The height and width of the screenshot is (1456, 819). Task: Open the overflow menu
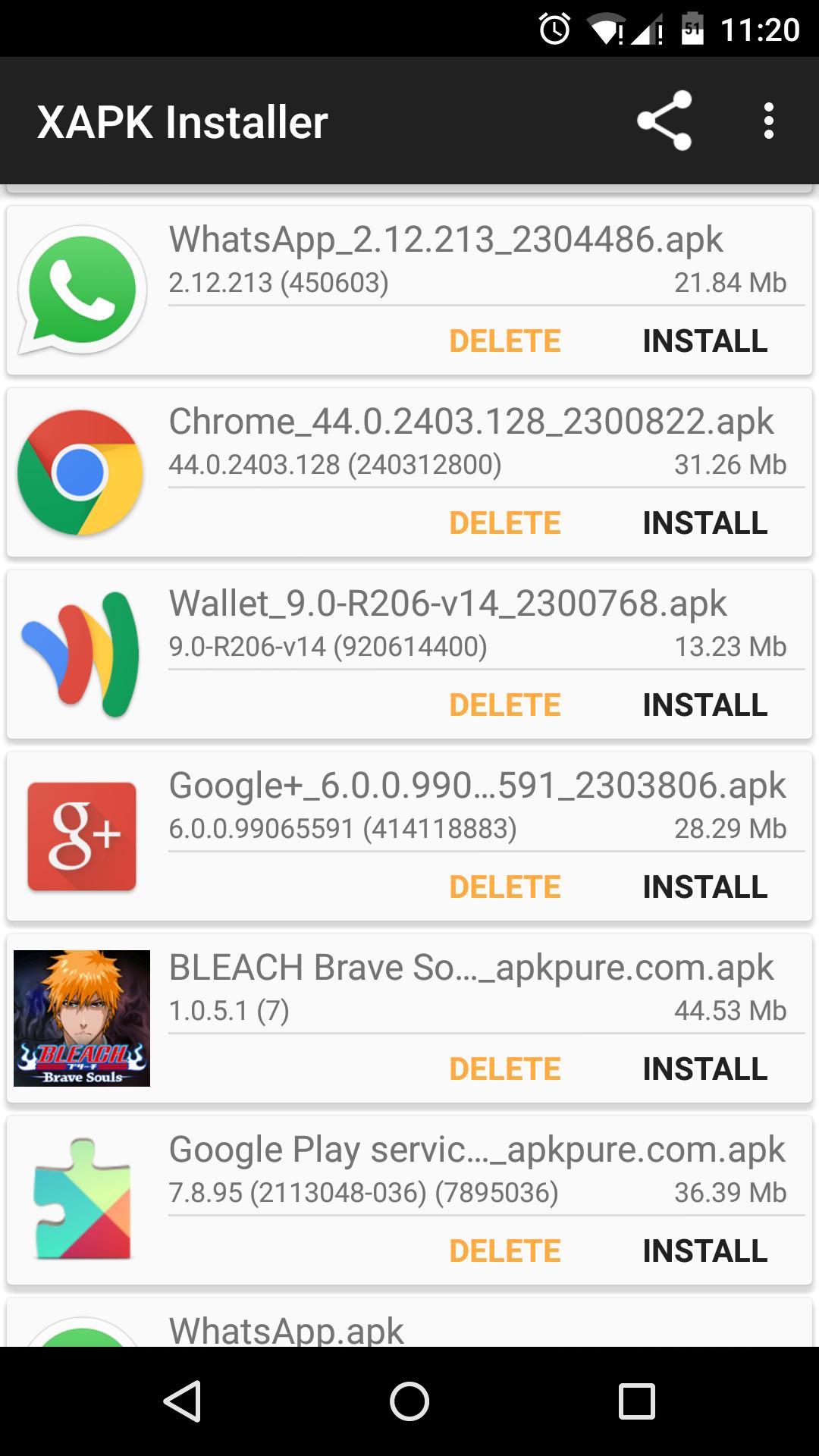(768, 121)
